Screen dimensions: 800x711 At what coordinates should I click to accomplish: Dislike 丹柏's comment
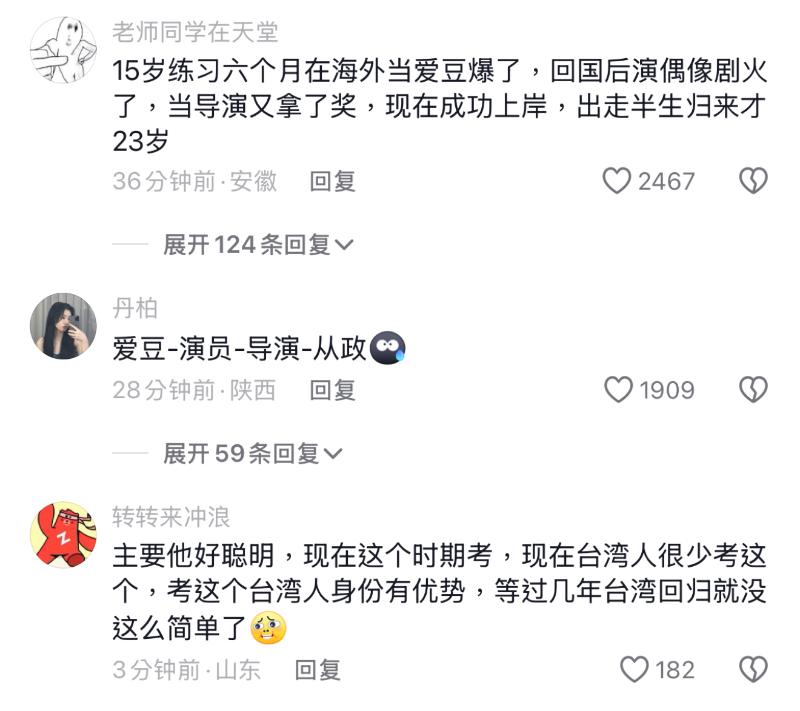pos(753,389)
